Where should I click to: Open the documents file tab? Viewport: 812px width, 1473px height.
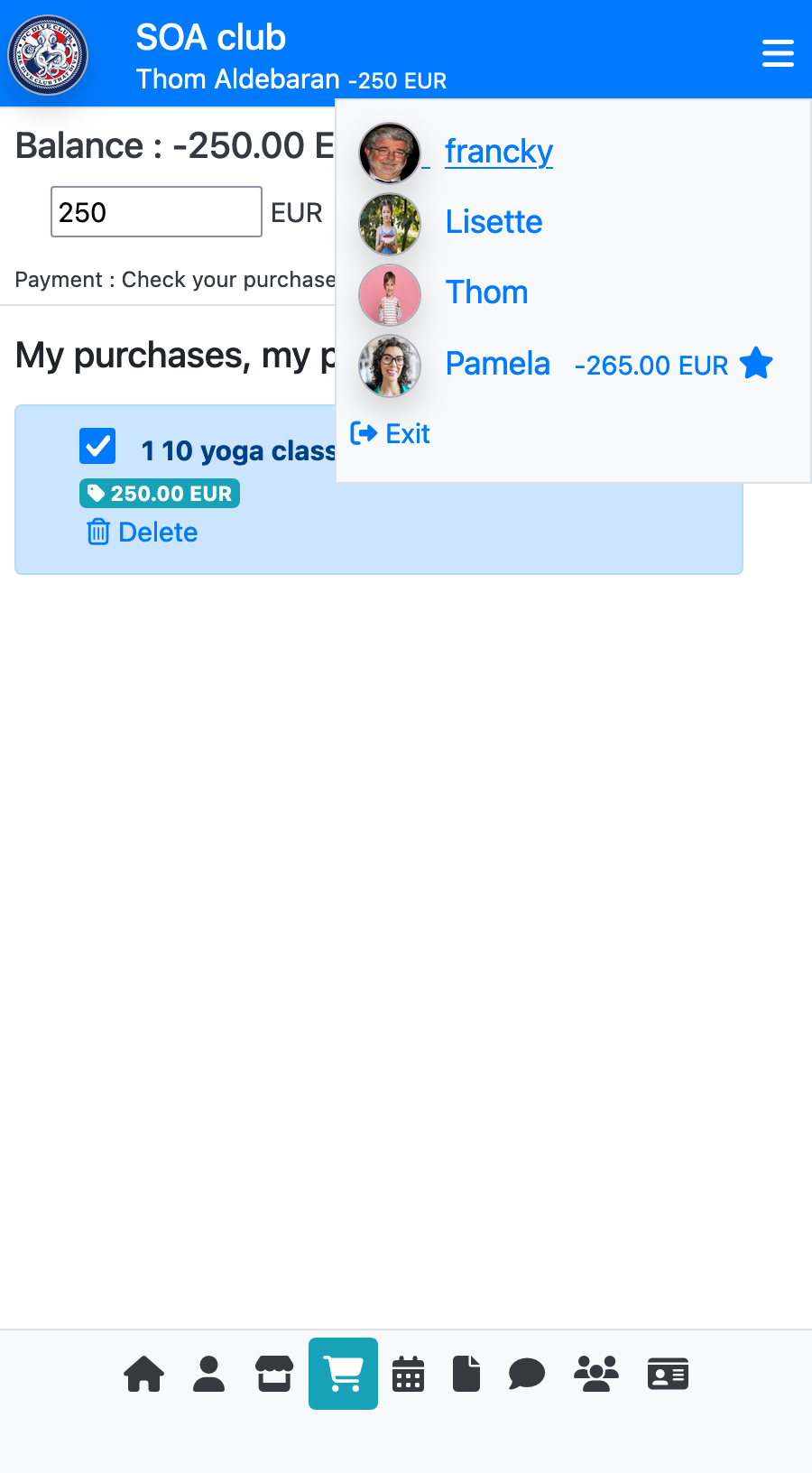pyautogui.click(x=466, y=1374)
